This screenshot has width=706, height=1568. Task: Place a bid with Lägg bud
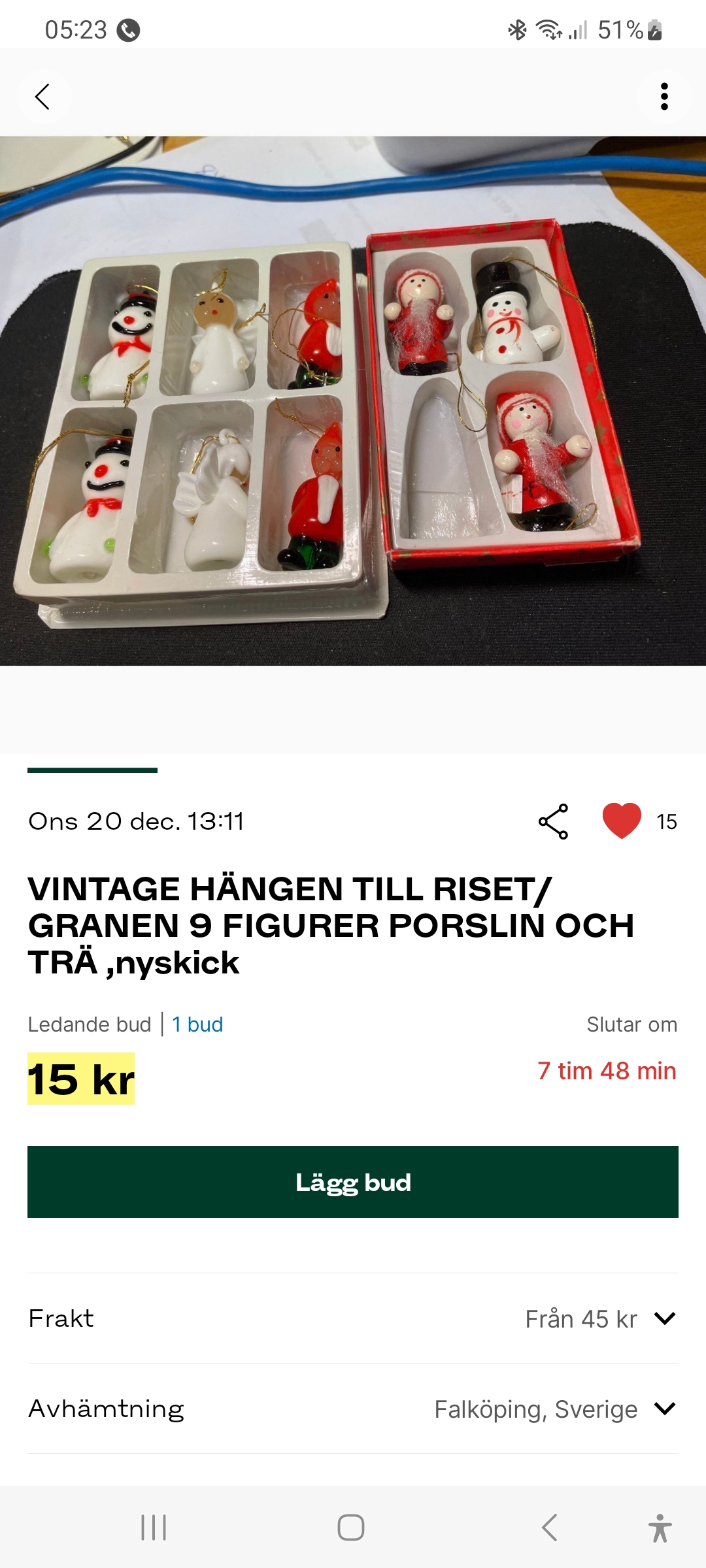point(353,1182)
